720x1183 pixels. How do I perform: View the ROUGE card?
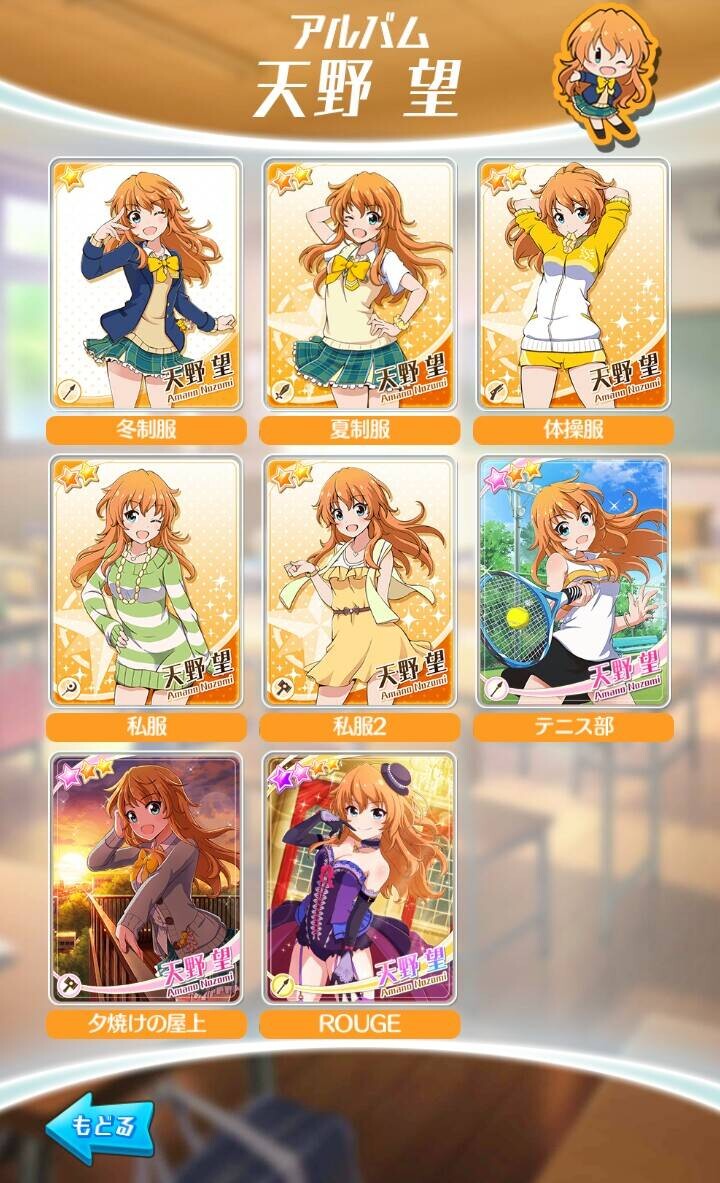coord(359,878)
